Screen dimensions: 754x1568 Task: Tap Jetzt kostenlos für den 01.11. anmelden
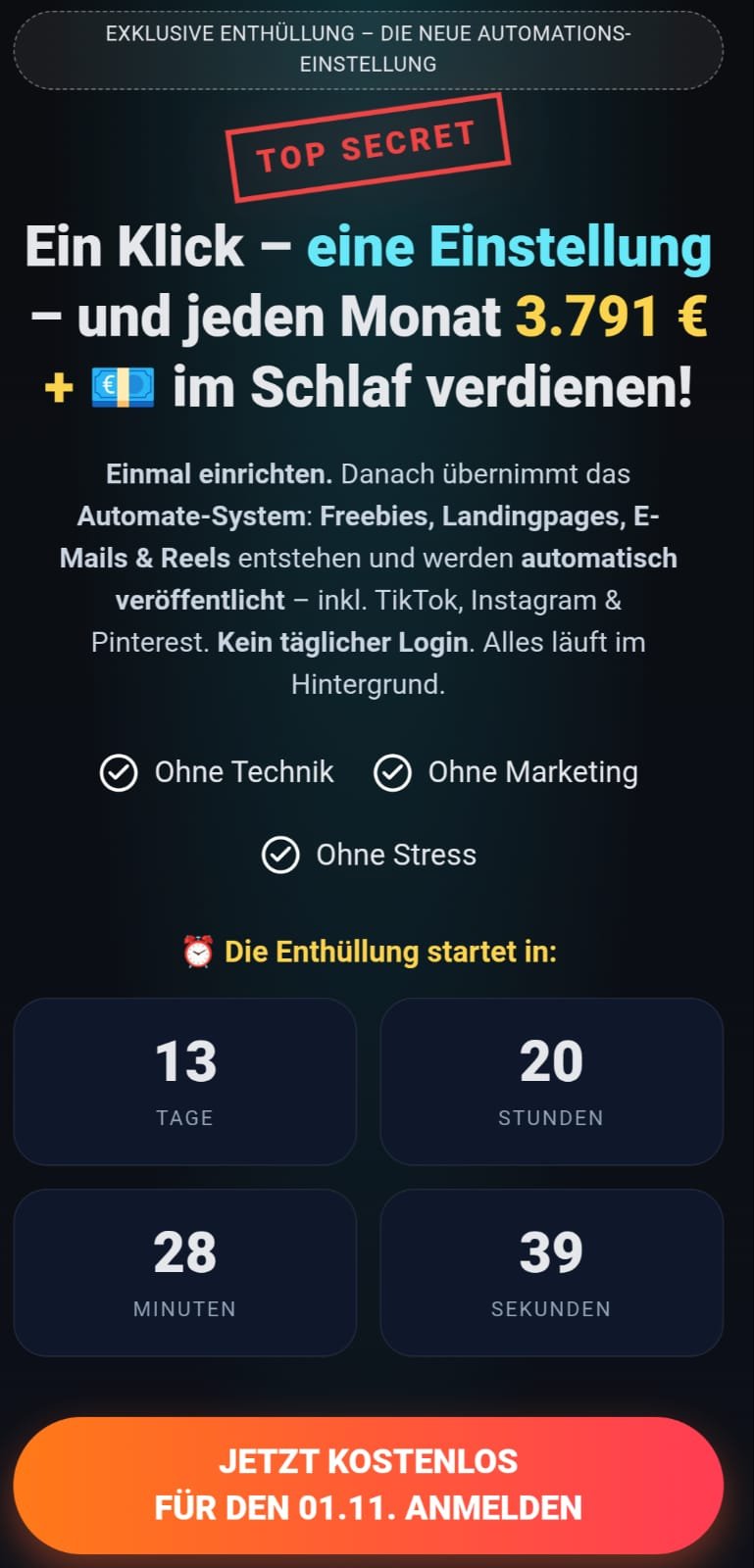click(x=369, y=1484)
